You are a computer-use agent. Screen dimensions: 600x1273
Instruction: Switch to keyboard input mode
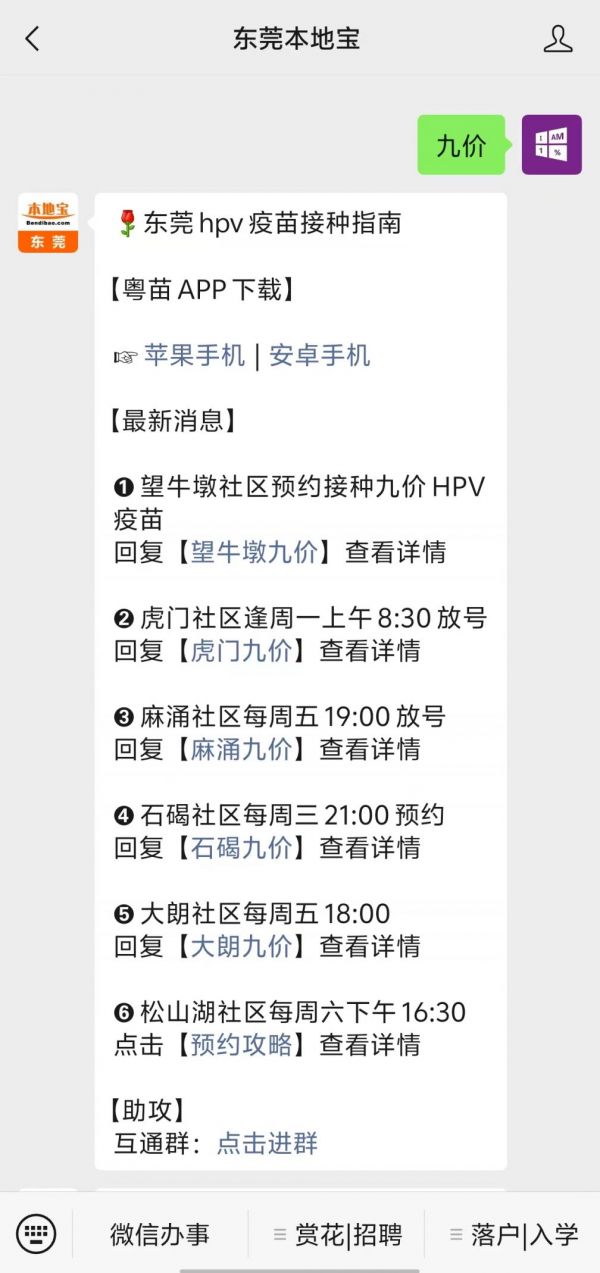pyautogui.click(x=36, y=1234)
